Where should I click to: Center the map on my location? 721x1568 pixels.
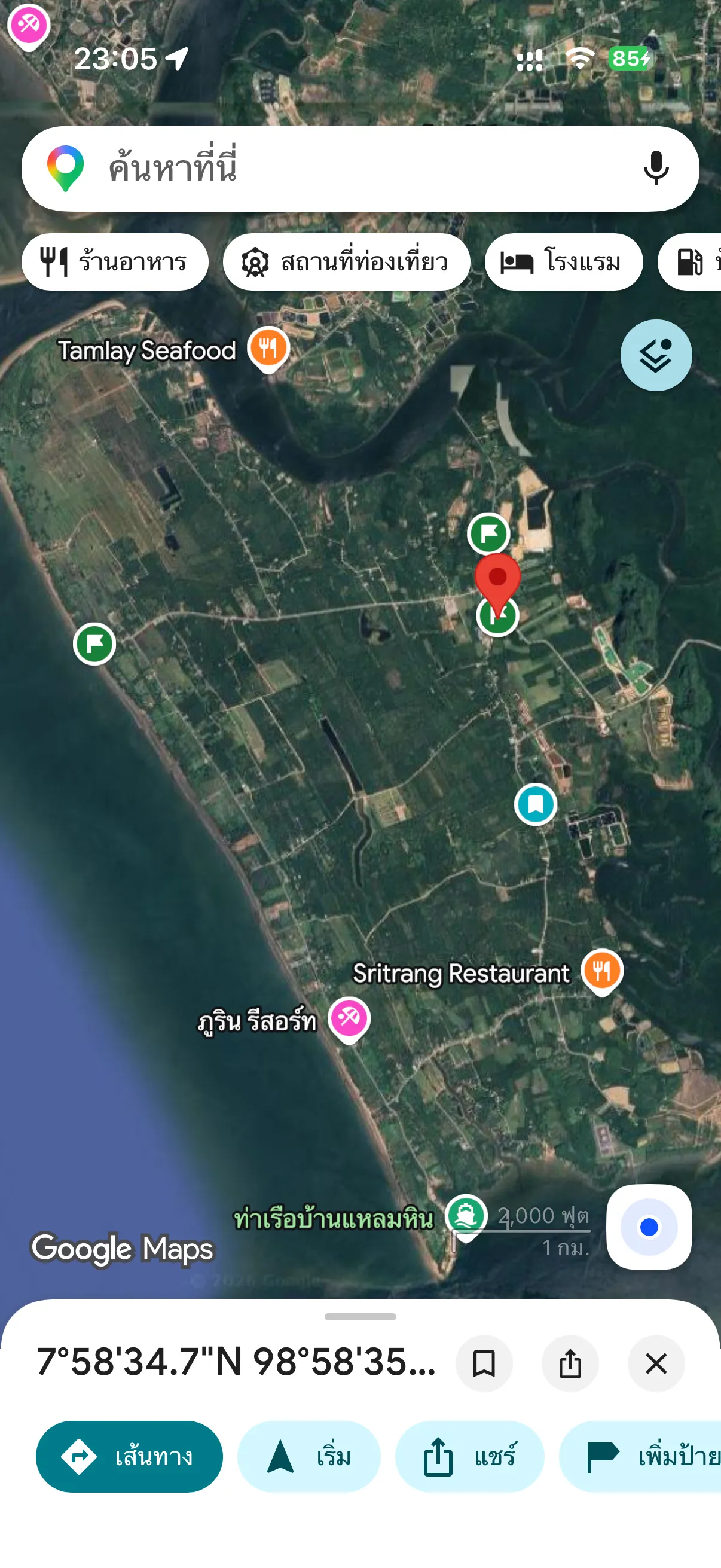tap(649, 1227)
